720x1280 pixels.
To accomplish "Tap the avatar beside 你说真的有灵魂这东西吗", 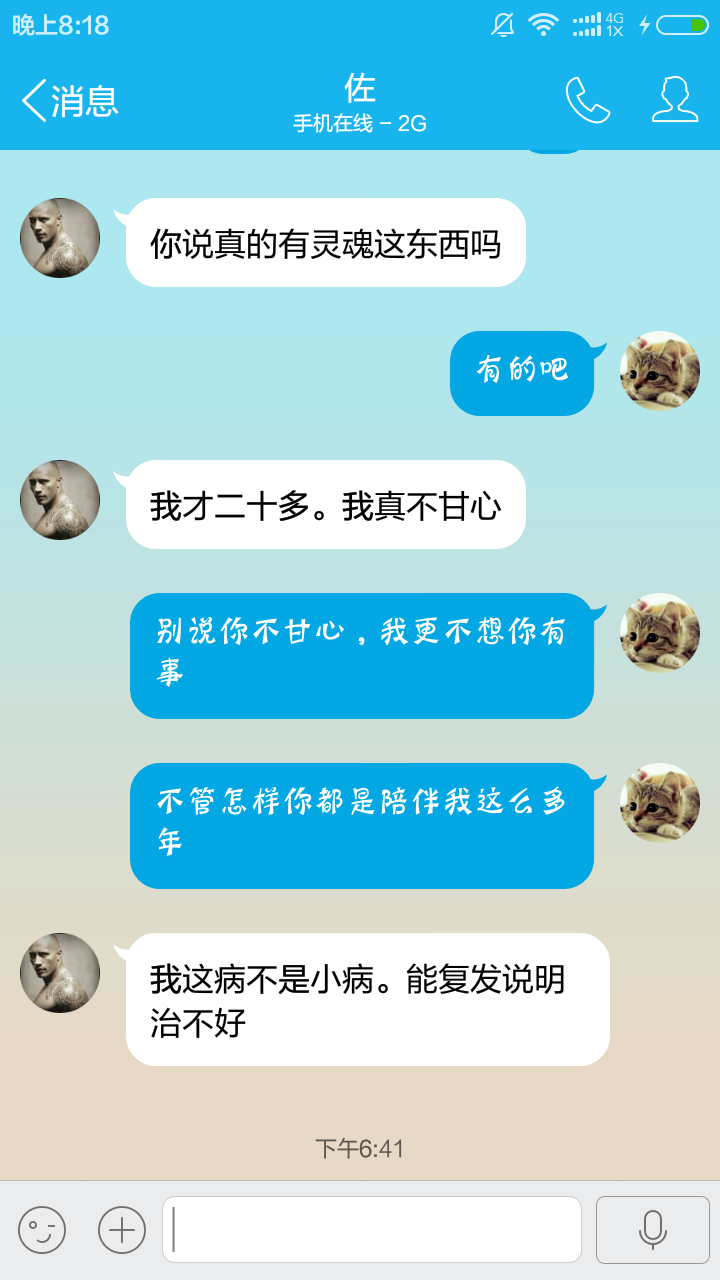I will pos(60,238).
